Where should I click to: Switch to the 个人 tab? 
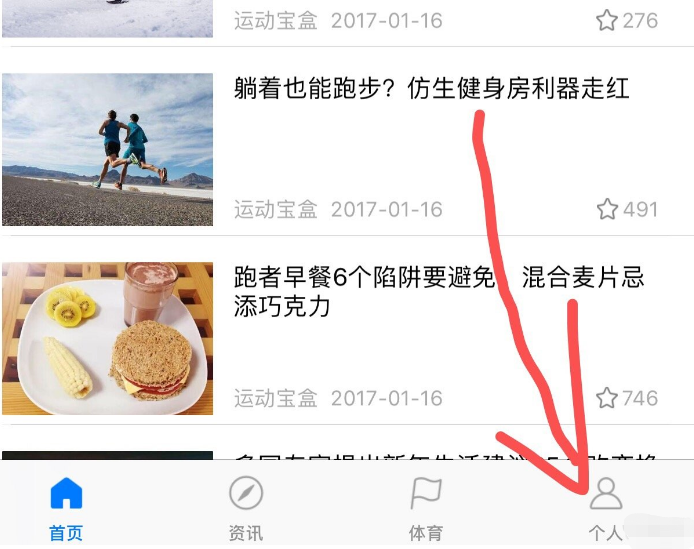coord(606,506)
